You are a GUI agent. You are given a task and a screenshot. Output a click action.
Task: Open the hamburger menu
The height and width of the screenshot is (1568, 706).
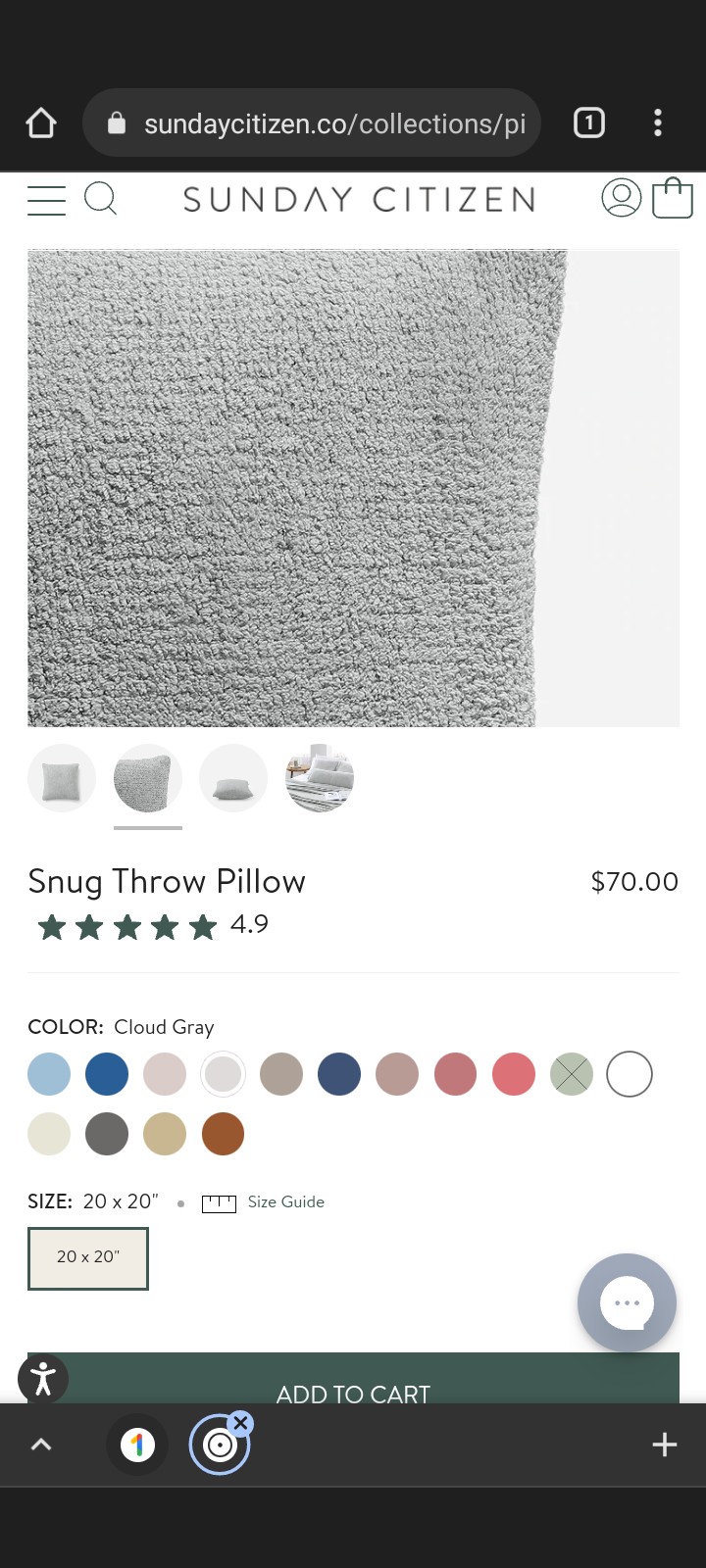coord(46,200)
